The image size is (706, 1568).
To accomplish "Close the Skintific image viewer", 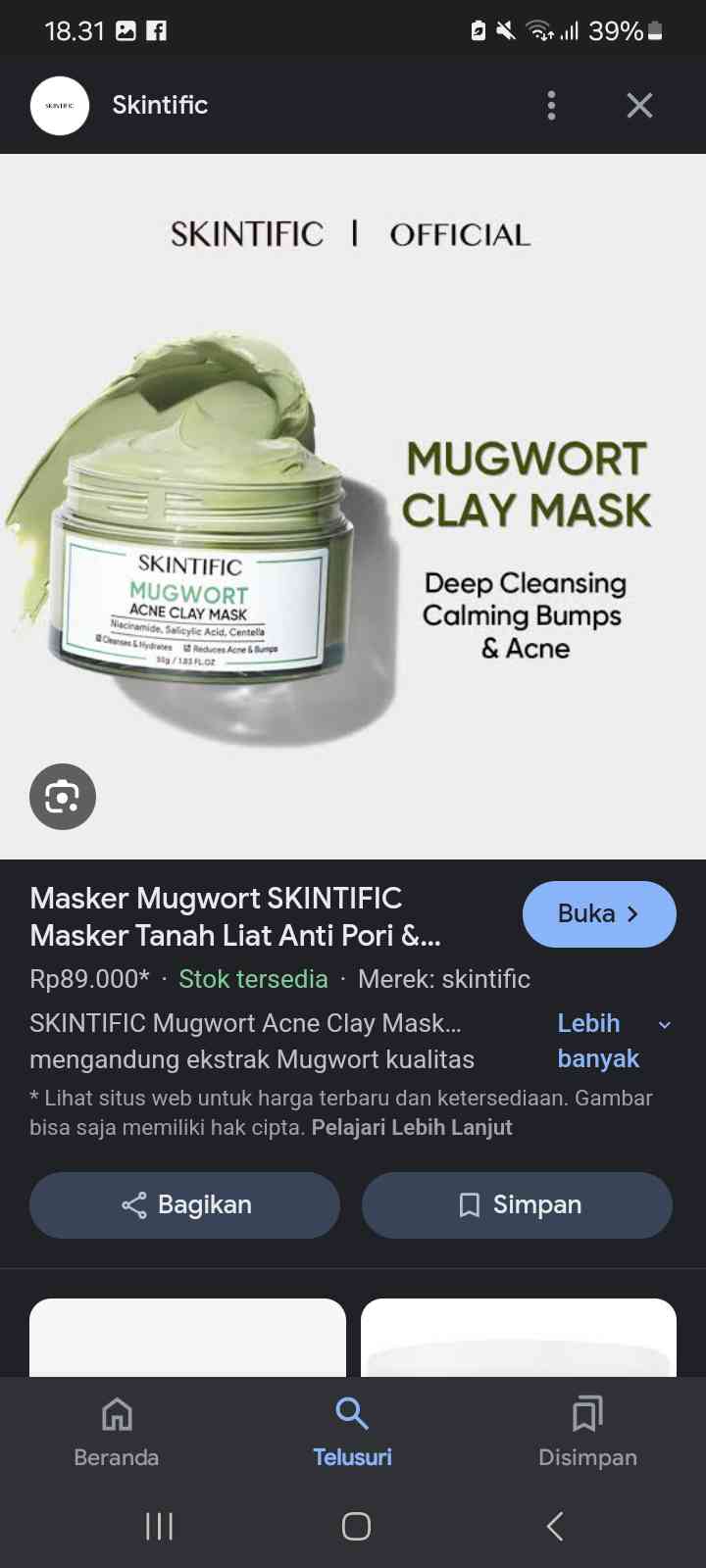I will [639, 105].
